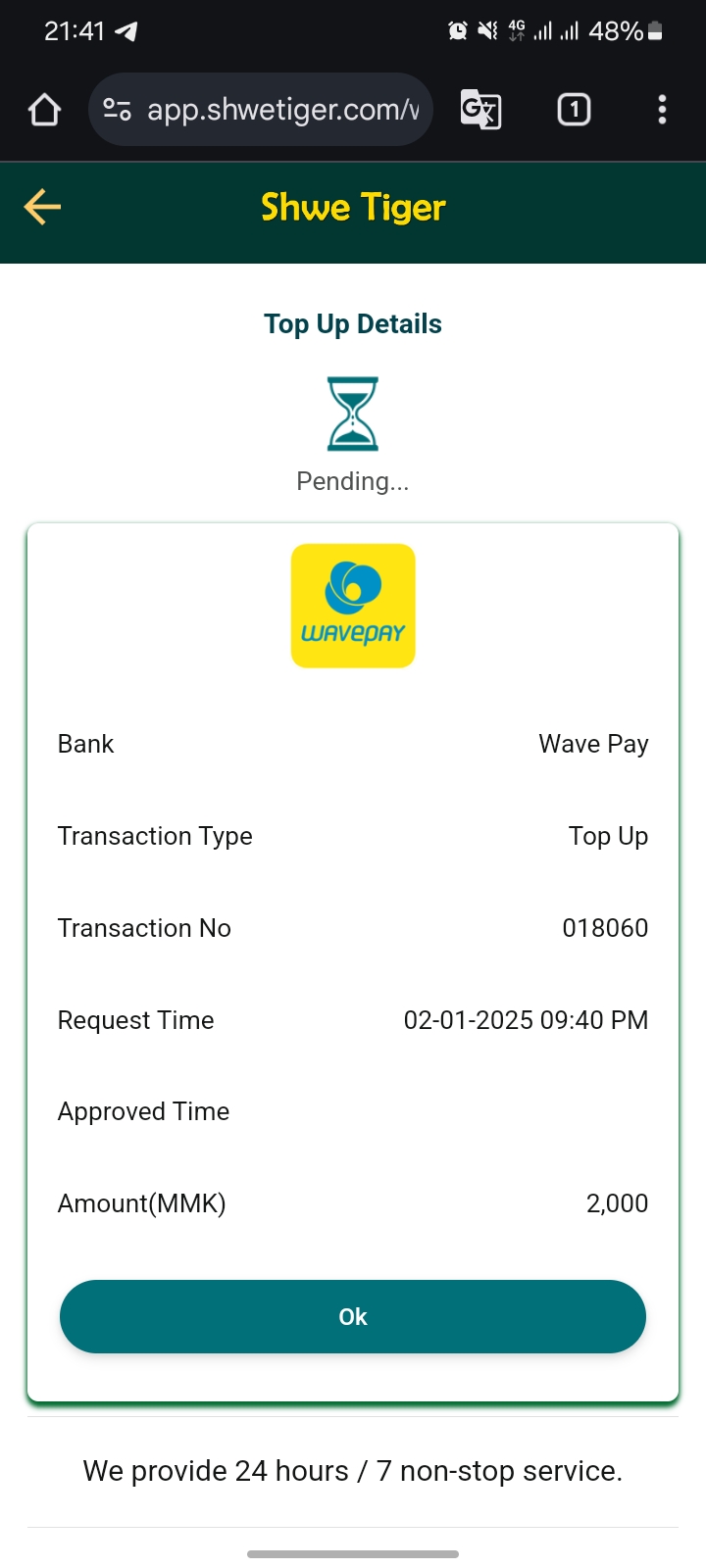The height and width of the screenshot is (1568, 706).
Task: Go back using the Shwe Tiger arrow
Action: click(x=42, y=207)
